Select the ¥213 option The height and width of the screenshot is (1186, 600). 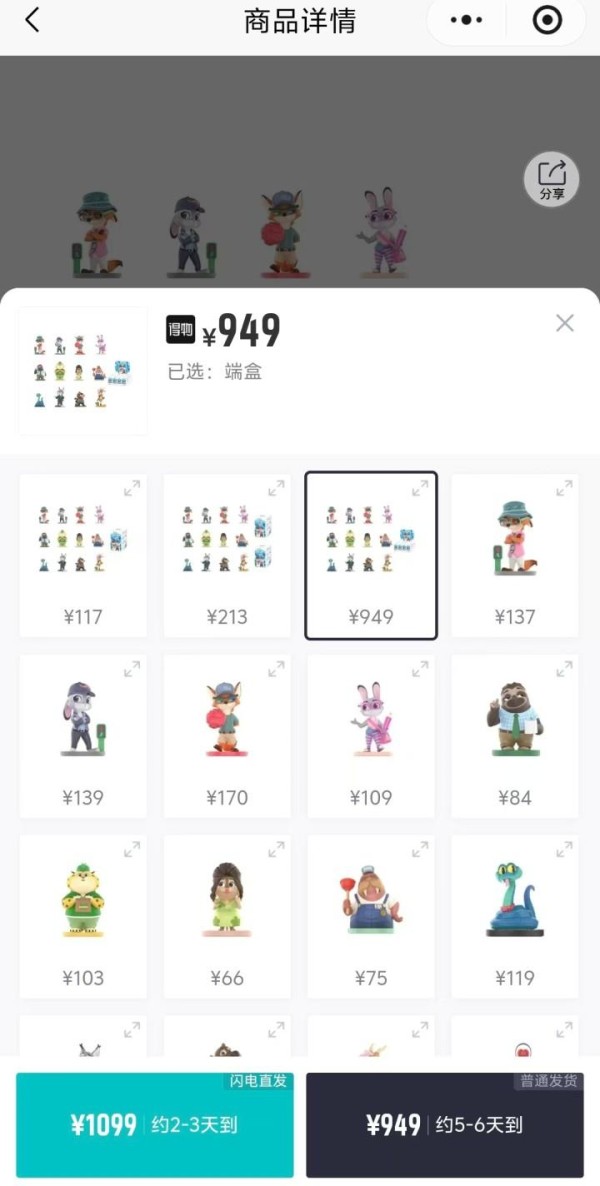pyautogui.click(x=227, y=555)
